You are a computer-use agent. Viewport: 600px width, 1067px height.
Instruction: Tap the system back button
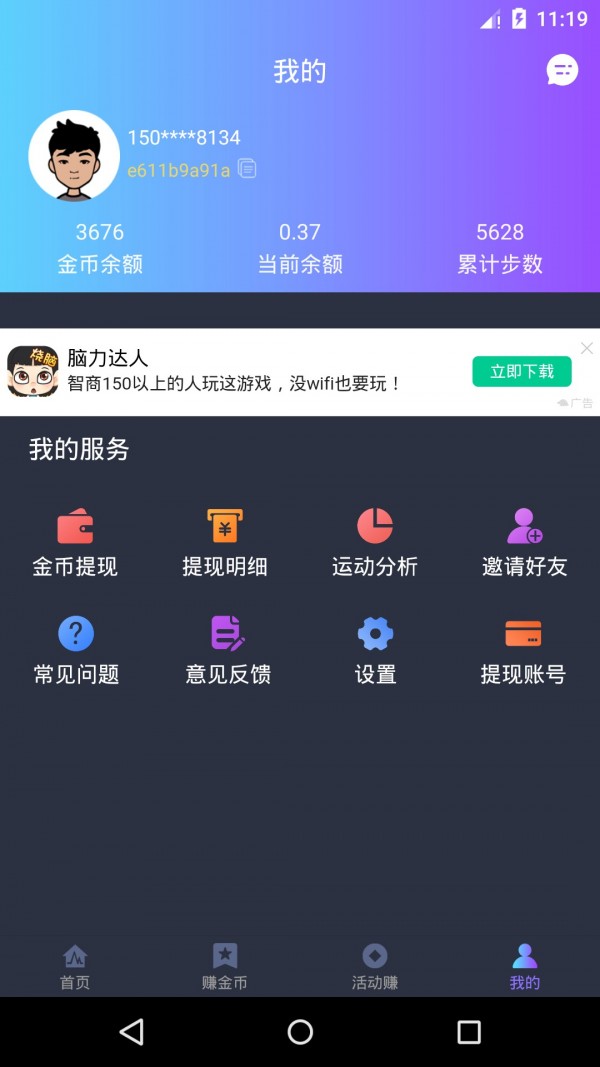[131, 1032]
